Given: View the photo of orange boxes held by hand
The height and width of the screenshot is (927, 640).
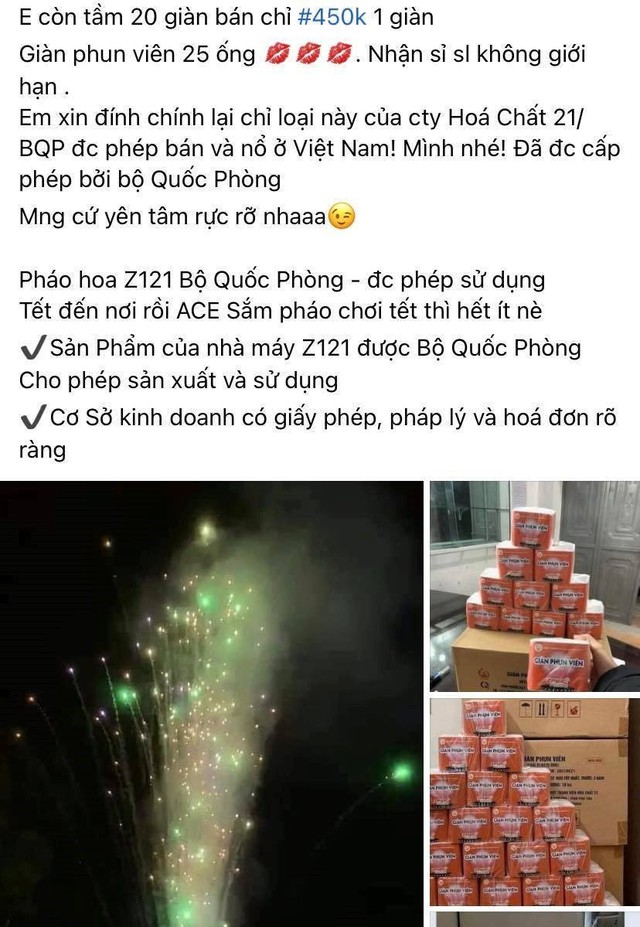Looking at the screenshot, I should [x=534, y=585].
